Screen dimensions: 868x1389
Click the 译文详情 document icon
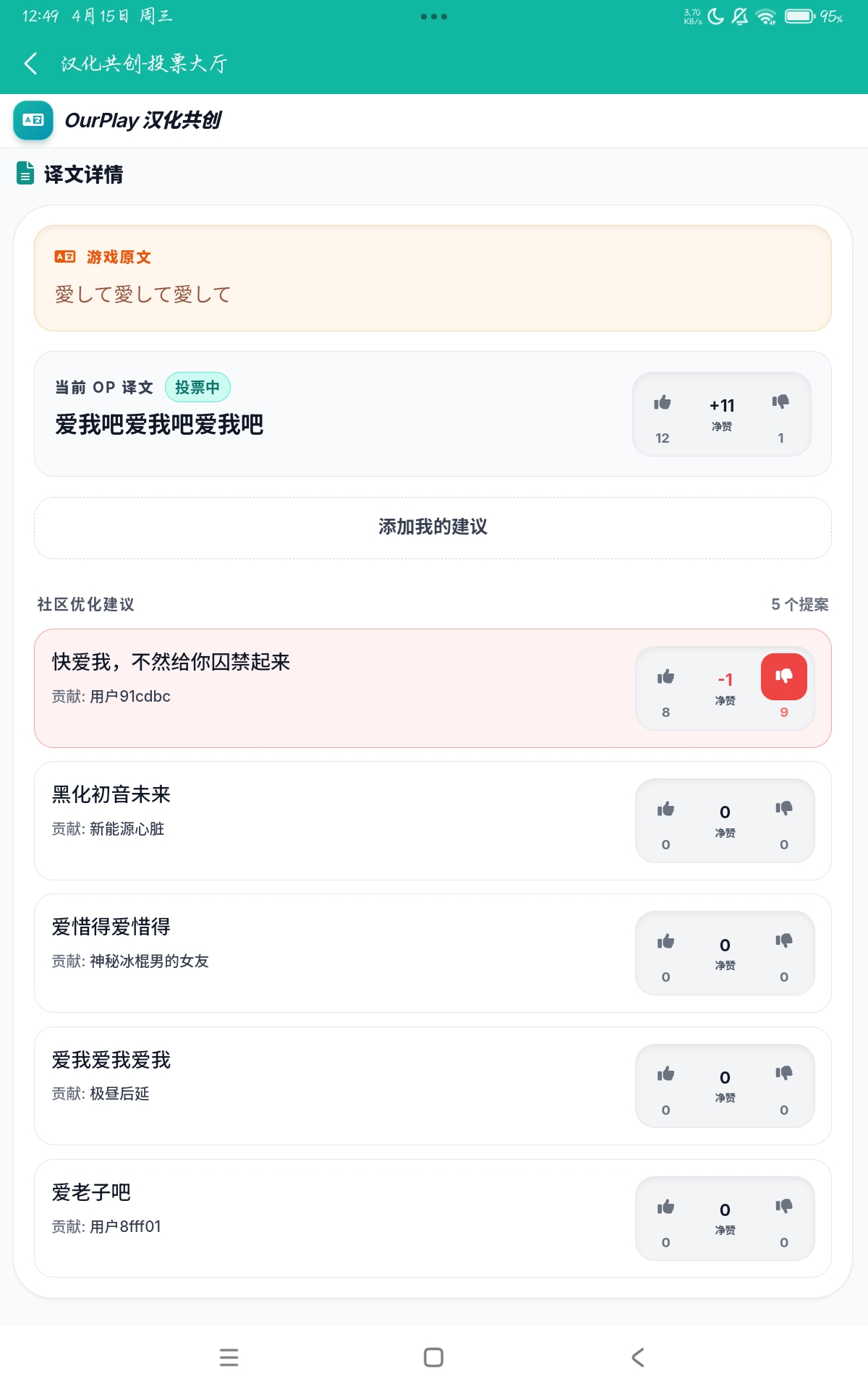(26, 174)
